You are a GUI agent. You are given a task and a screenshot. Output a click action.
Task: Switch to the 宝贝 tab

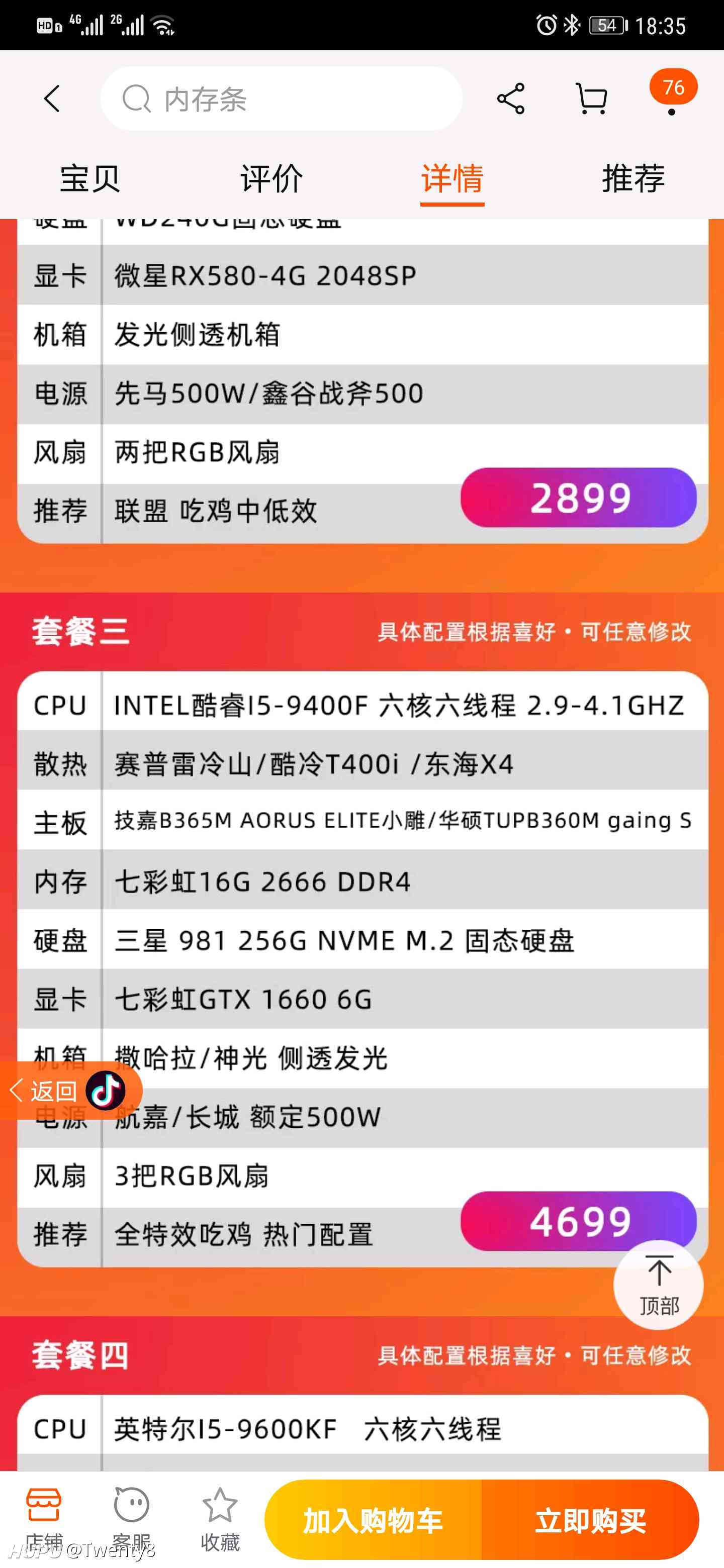[90, 178]
